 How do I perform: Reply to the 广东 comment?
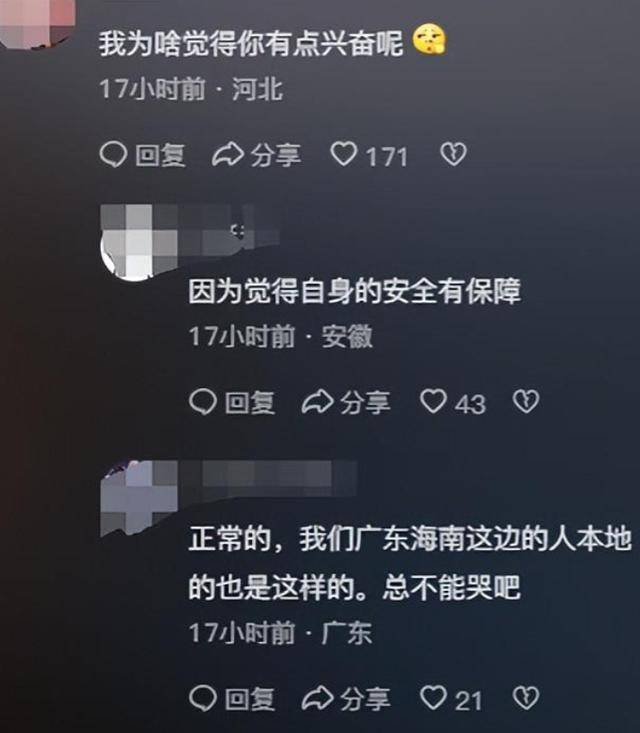232,697
